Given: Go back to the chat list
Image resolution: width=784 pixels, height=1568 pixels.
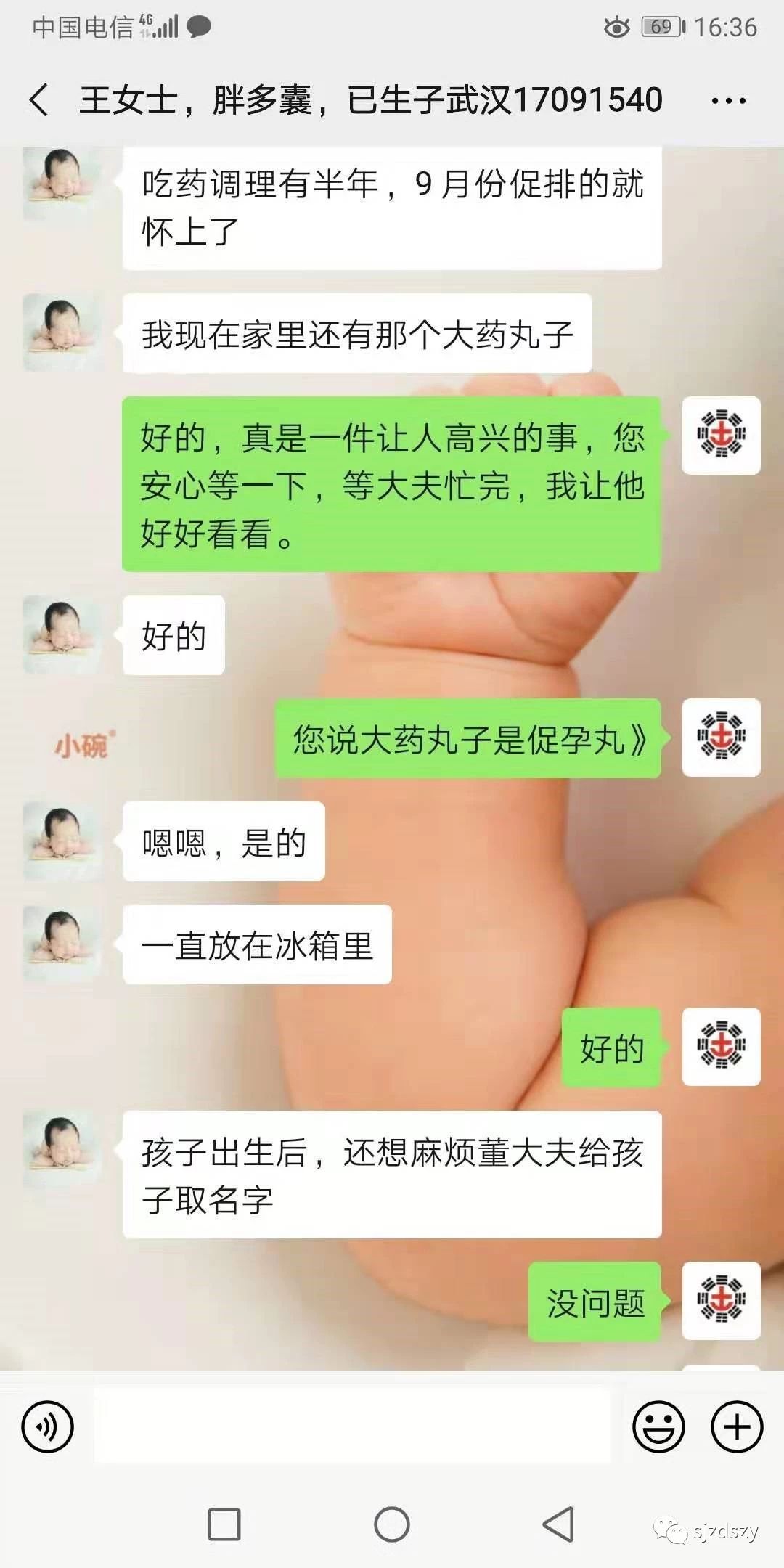Looking at the screenshot, I should coord(39,99).
